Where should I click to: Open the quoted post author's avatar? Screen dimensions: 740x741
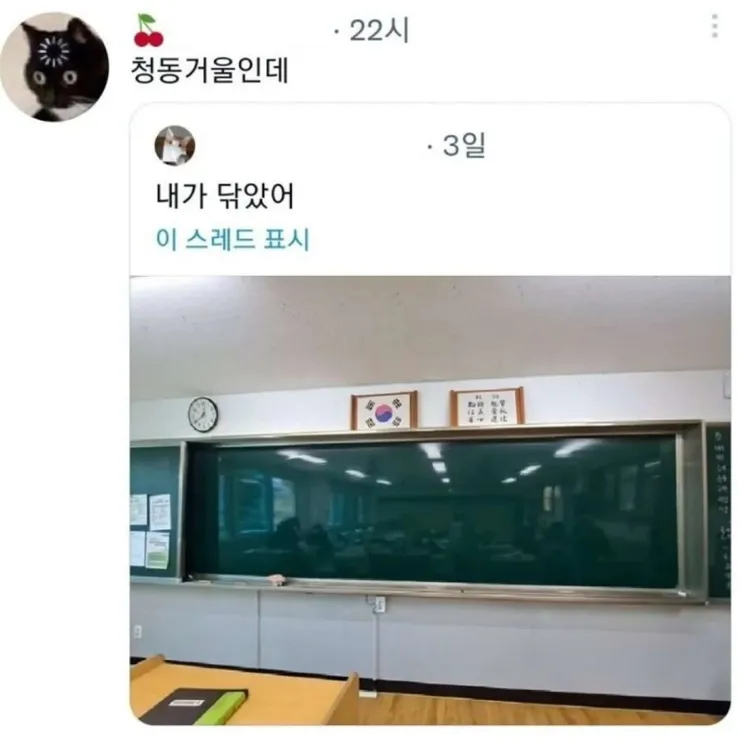tap(174, 146)
